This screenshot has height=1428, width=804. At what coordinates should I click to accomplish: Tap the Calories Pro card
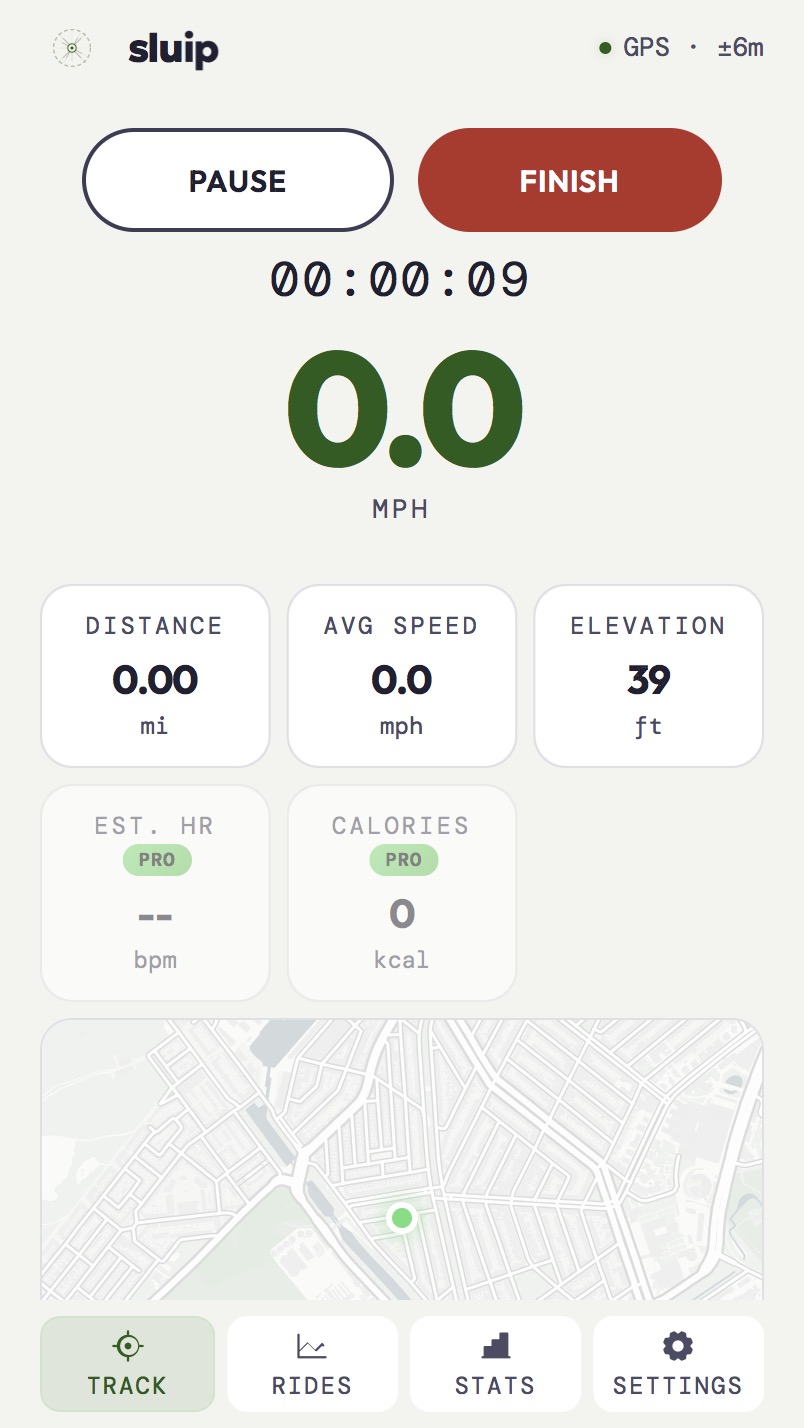coord(401,893)
